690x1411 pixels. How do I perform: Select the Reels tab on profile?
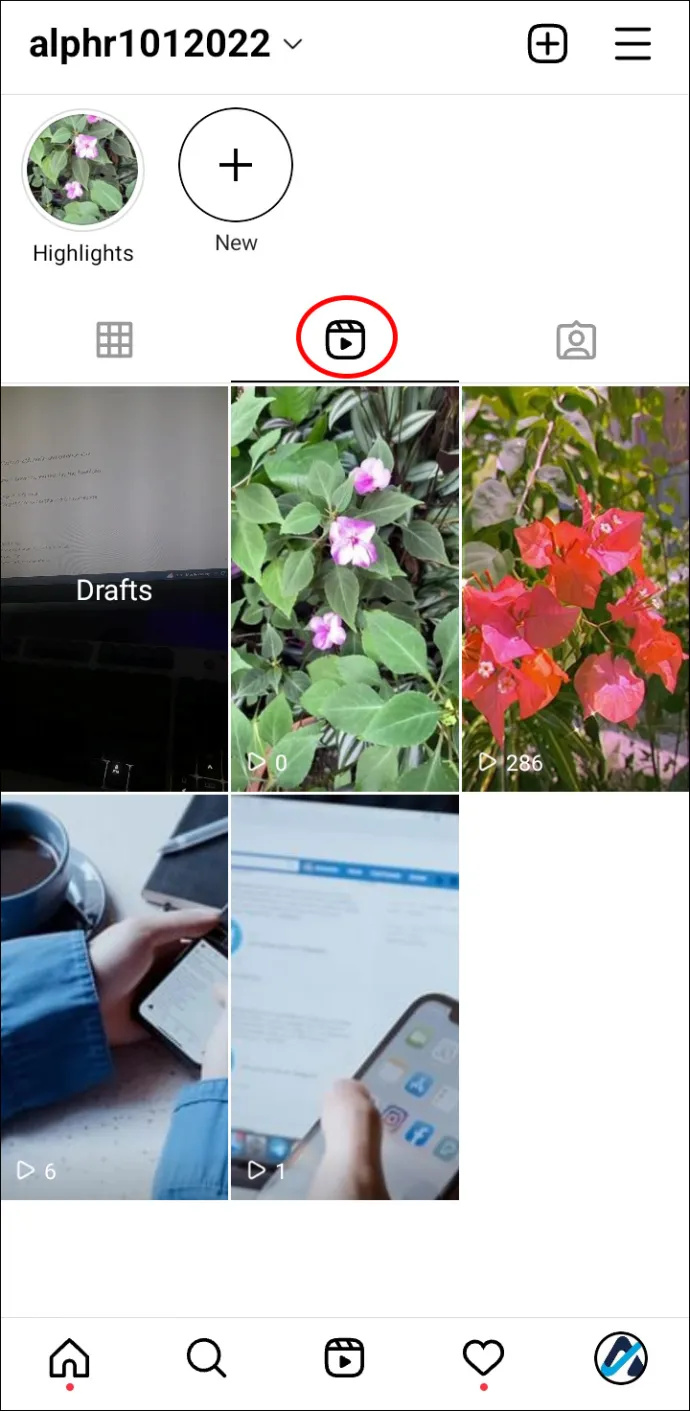click(x=346, y=341)
